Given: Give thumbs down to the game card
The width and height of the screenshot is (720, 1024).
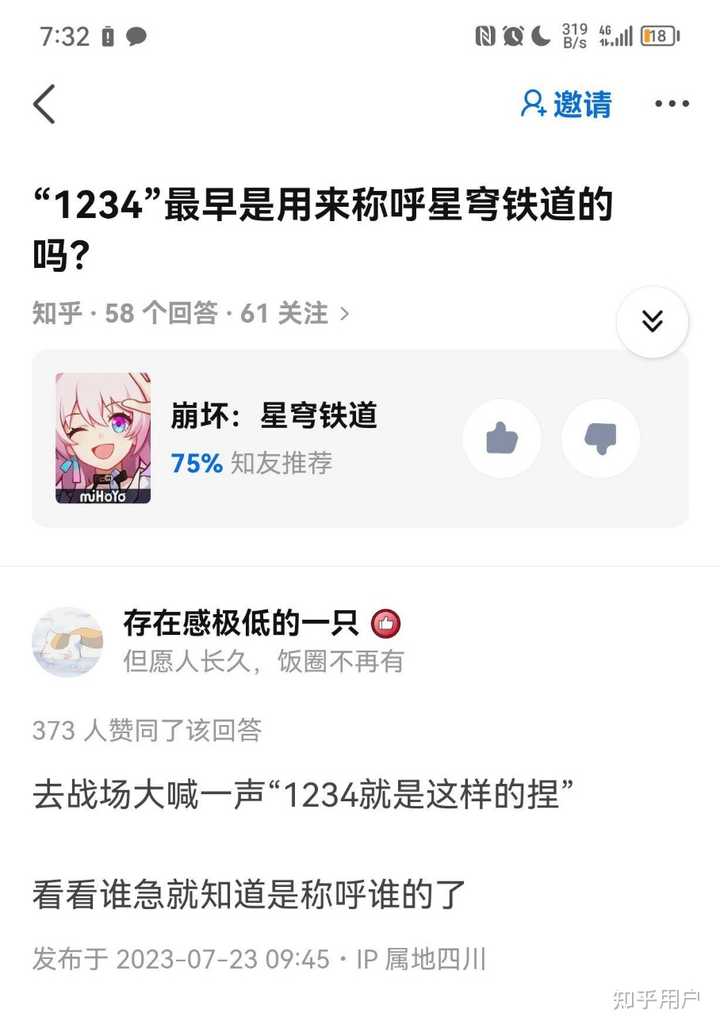Looking at the screenshot, I should click(x=600, y=438).
